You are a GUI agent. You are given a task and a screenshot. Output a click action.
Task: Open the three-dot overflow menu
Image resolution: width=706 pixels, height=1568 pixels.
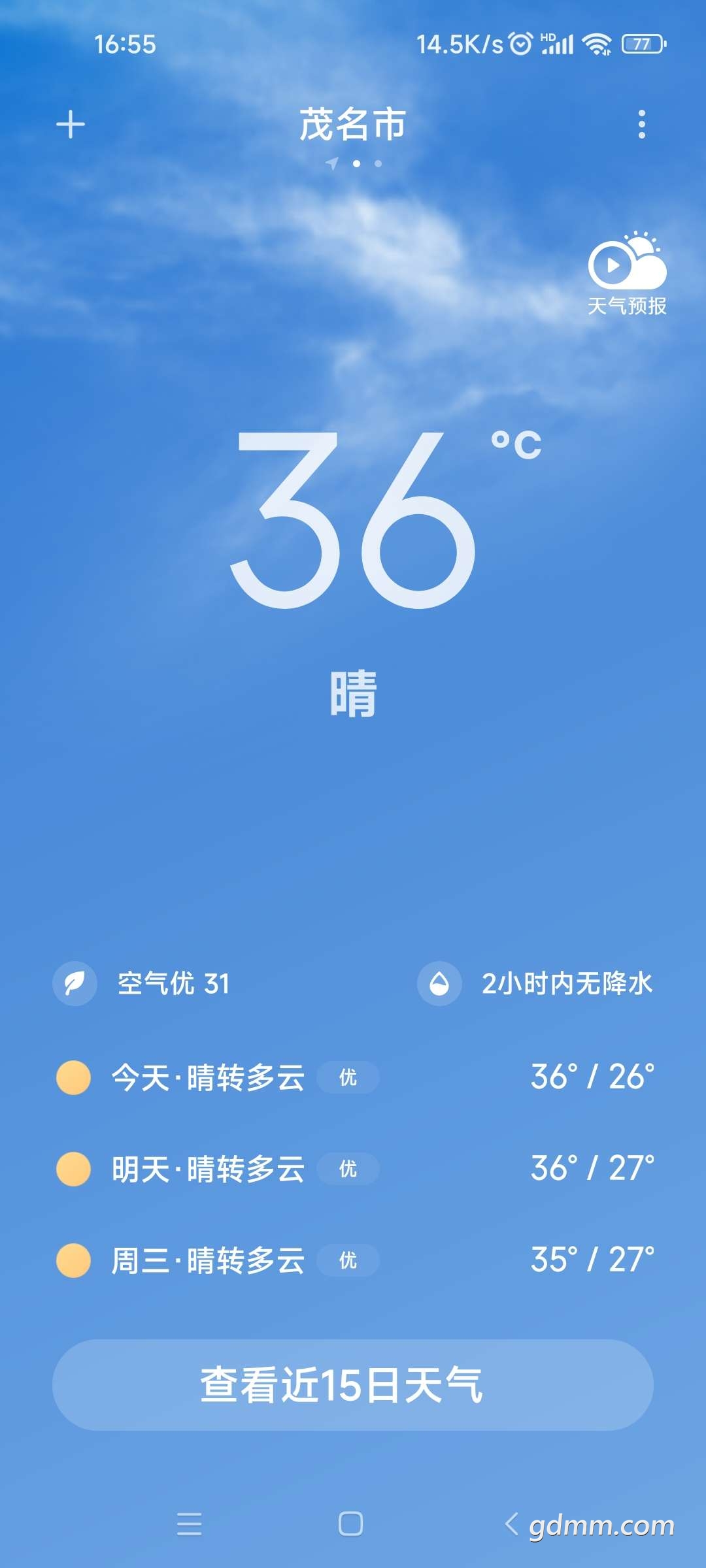[641, 124]
